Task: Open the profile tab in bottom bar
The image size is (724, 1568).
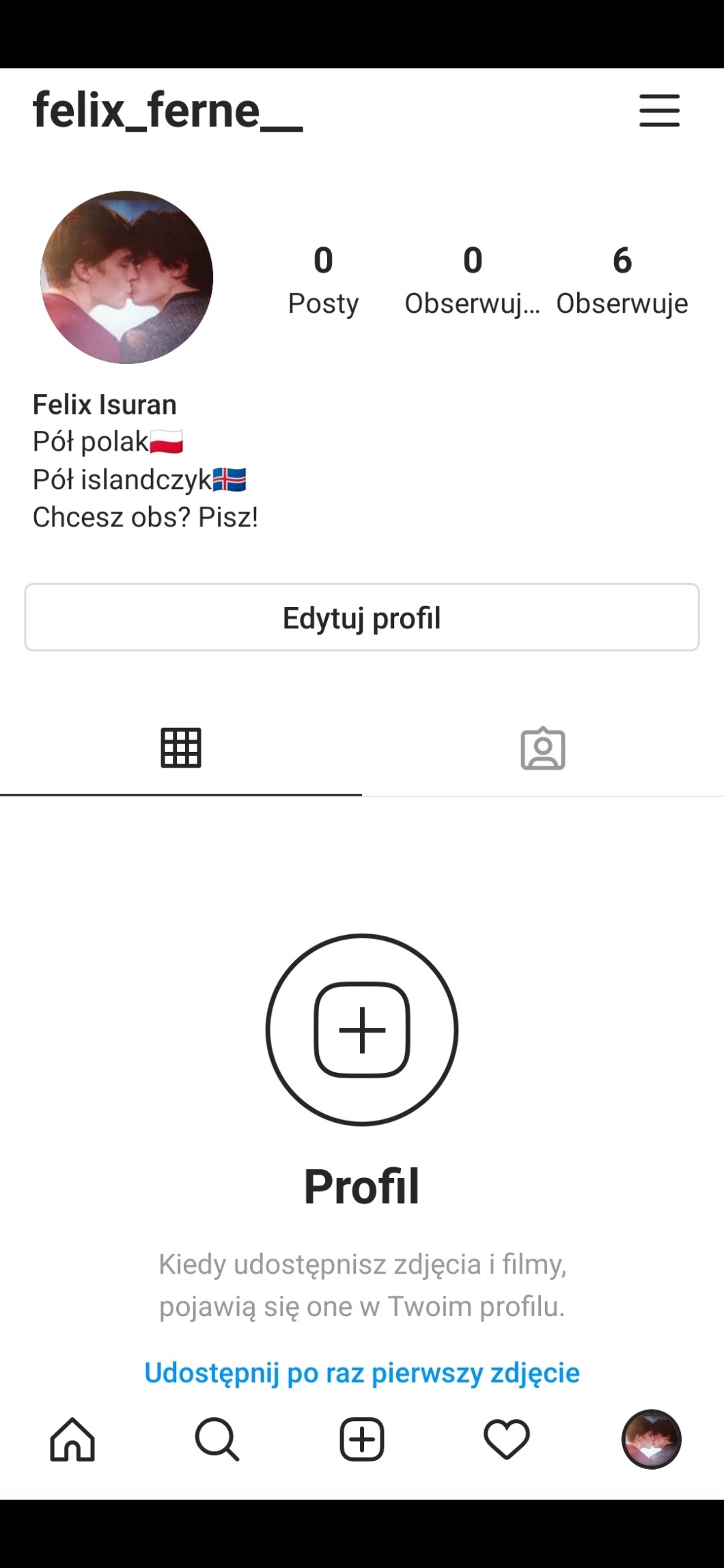Action: pyautogui.click(x=651, y=1440)
